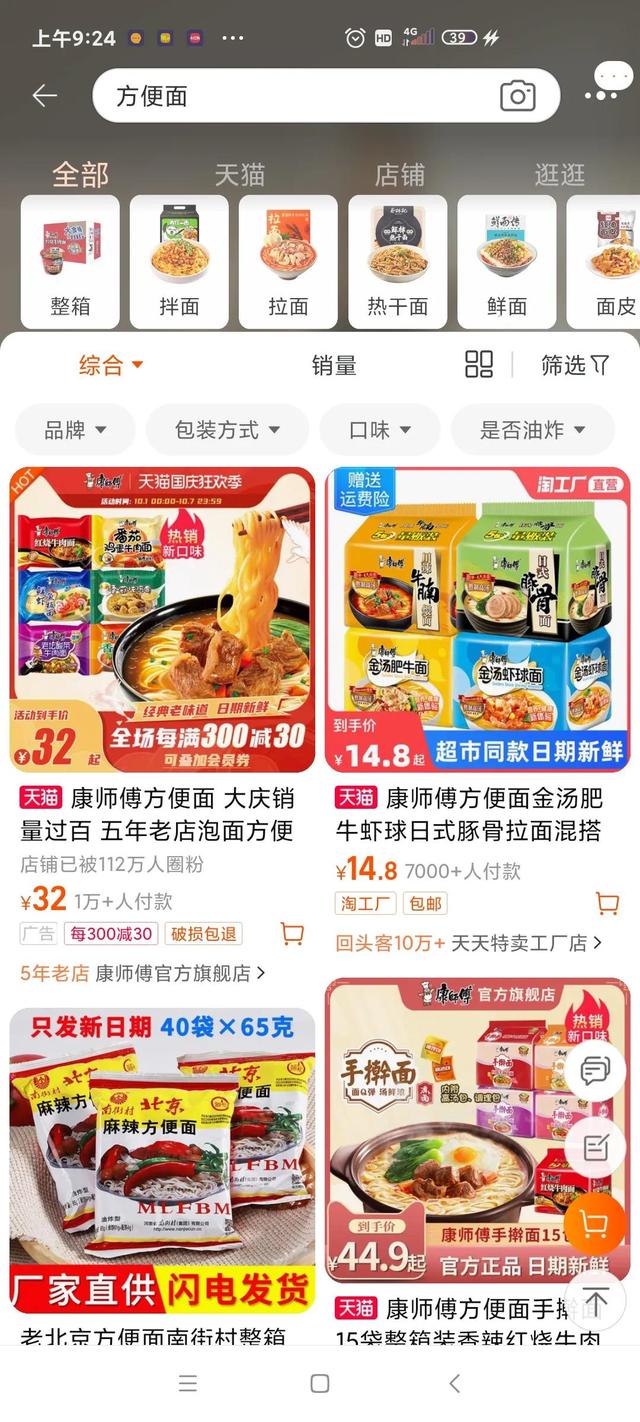Switch to the 店铺 tab
The width and height of the screenshot is (640, 1422).
tap(399, 175)
